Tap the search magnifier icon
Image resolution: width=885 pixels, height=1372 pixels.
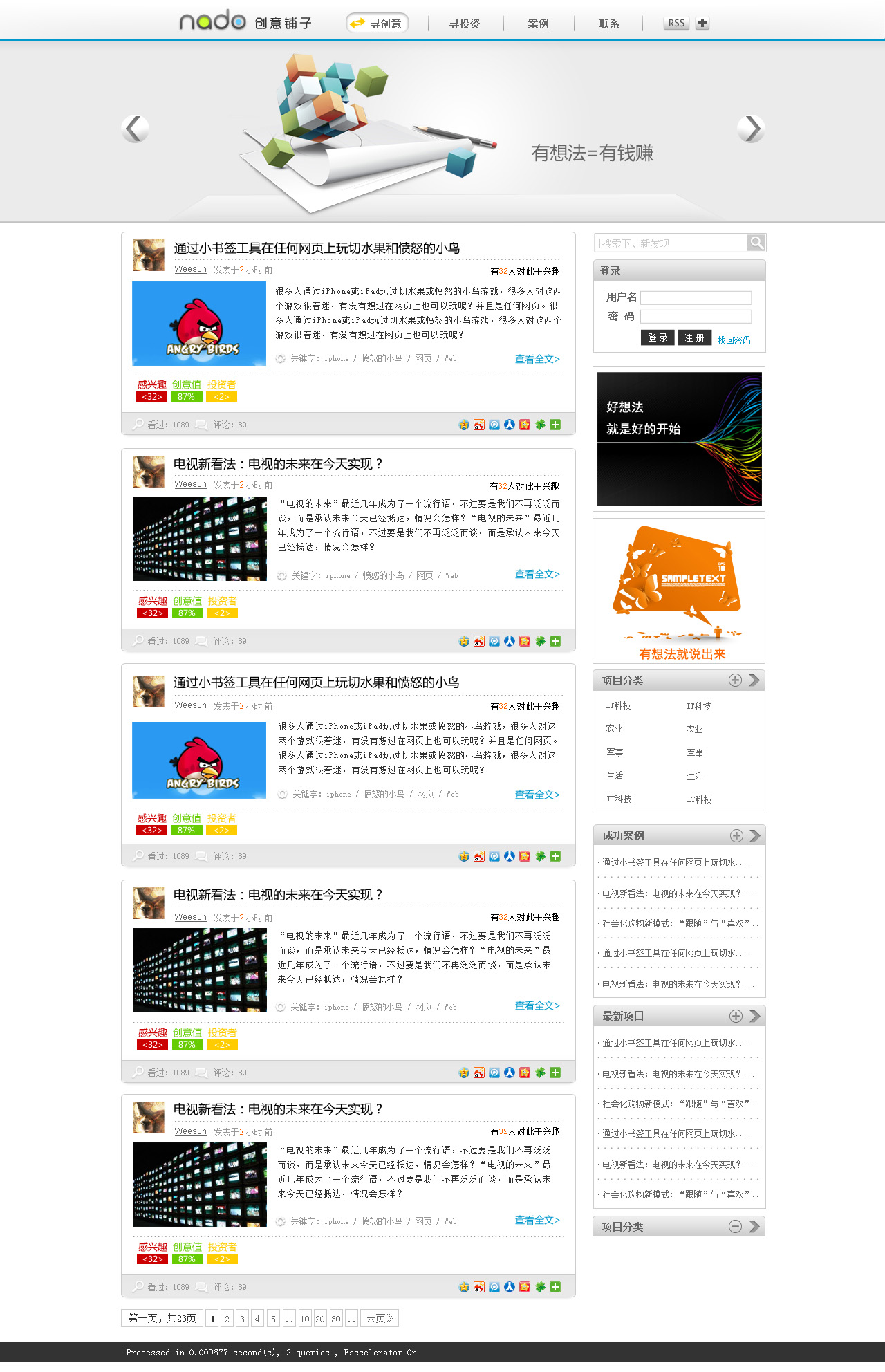[756, 243]
